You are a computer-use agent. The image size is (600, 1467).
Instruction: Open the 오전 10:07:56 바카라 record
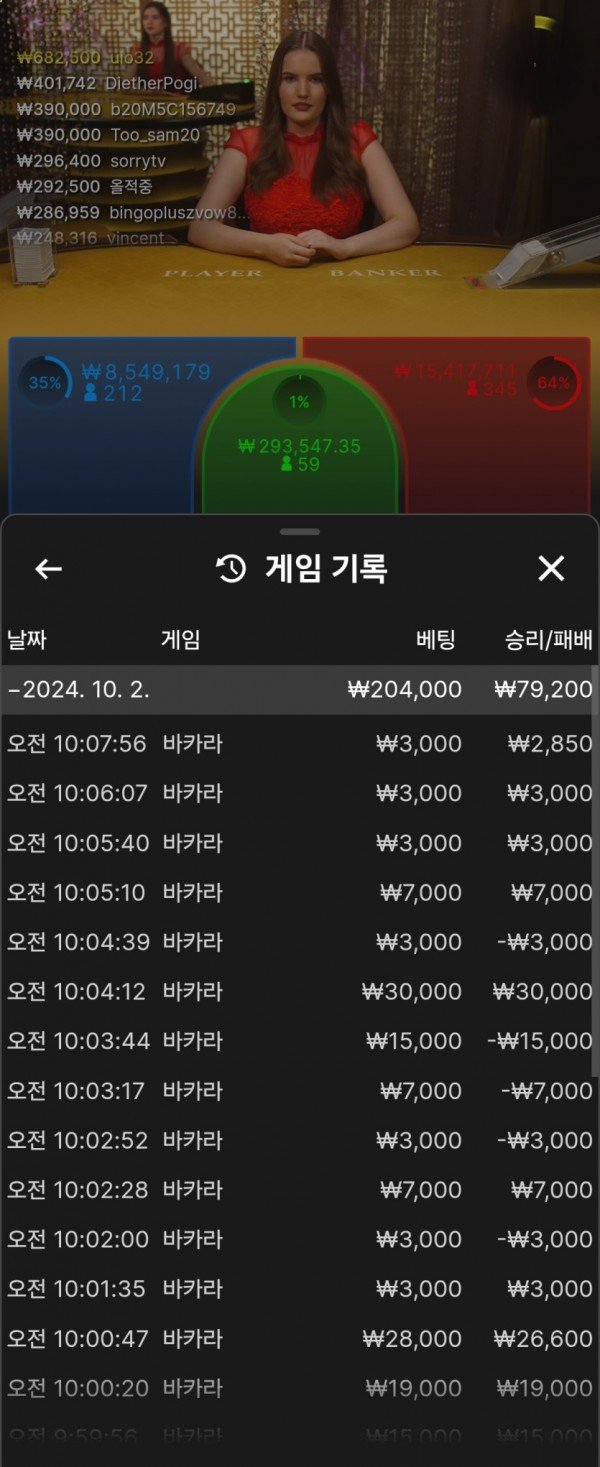298,743
